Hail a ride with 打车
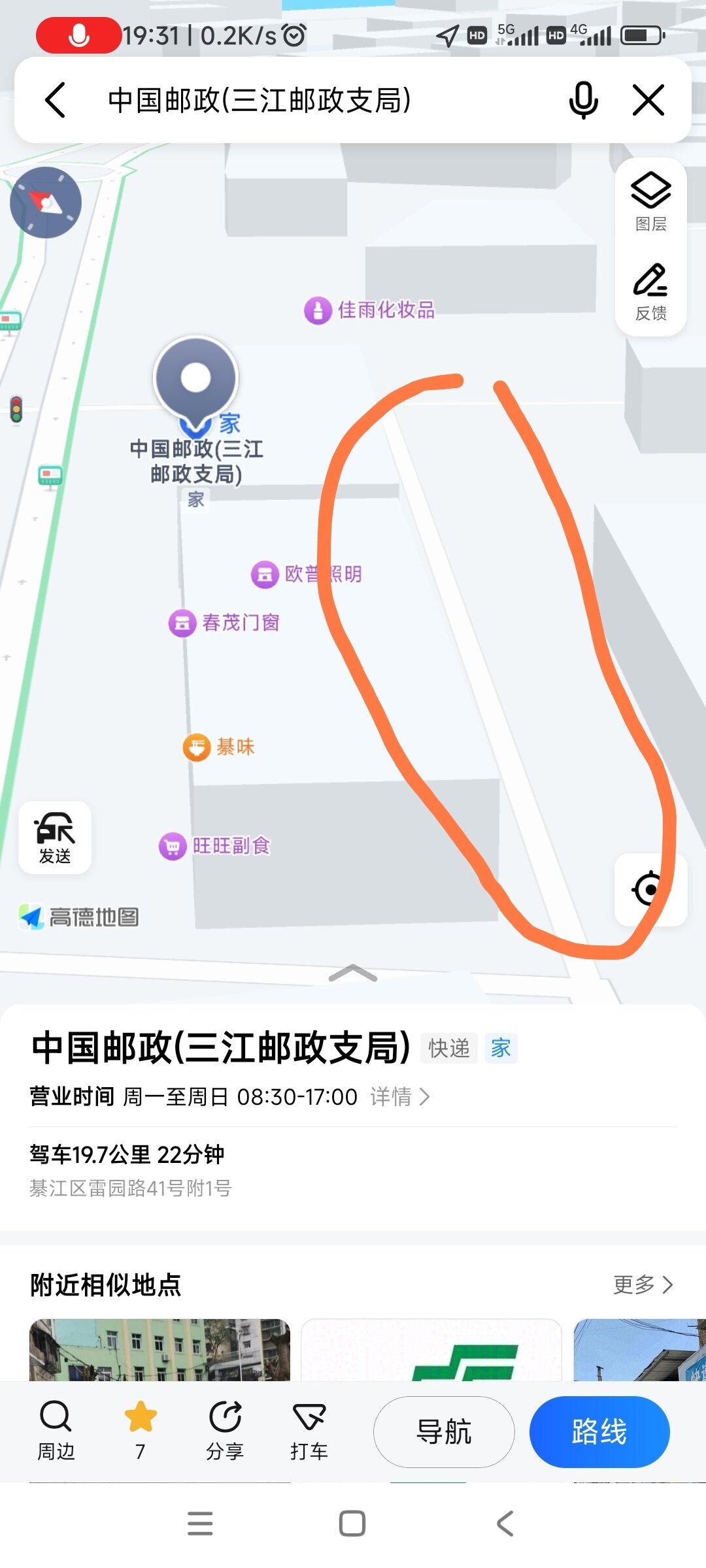Viewport: 706px width, 1568px height. [309, 1431]
